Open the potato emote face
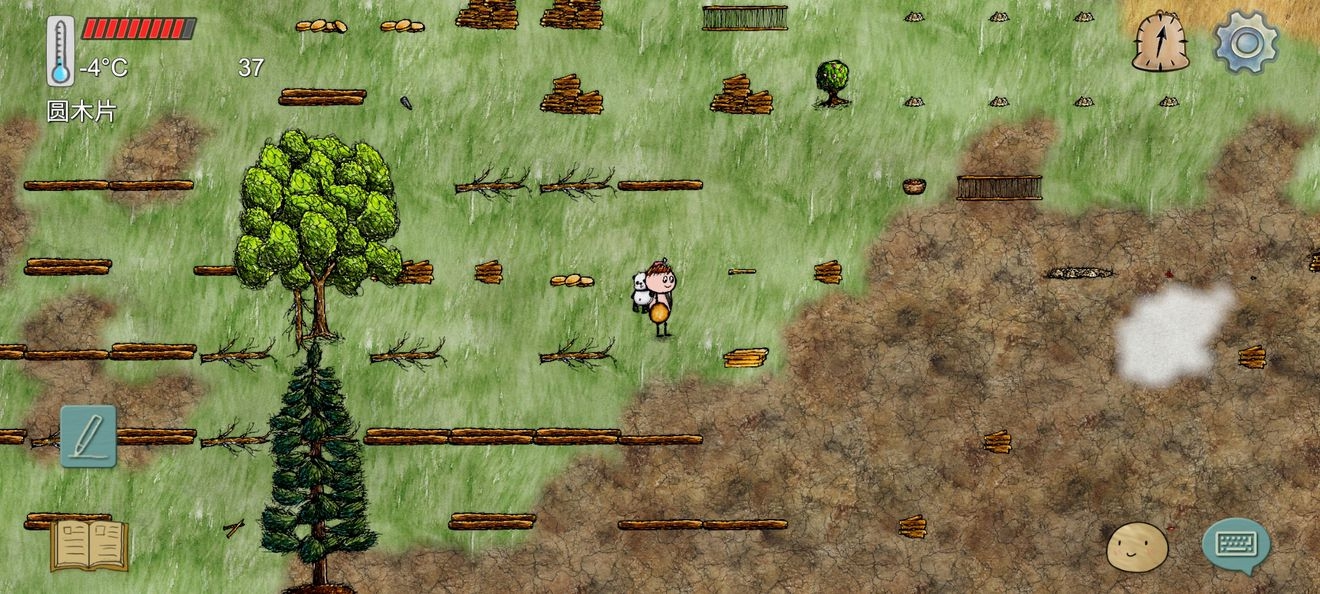This screenshot has width=1320, height=594. 1137,547
